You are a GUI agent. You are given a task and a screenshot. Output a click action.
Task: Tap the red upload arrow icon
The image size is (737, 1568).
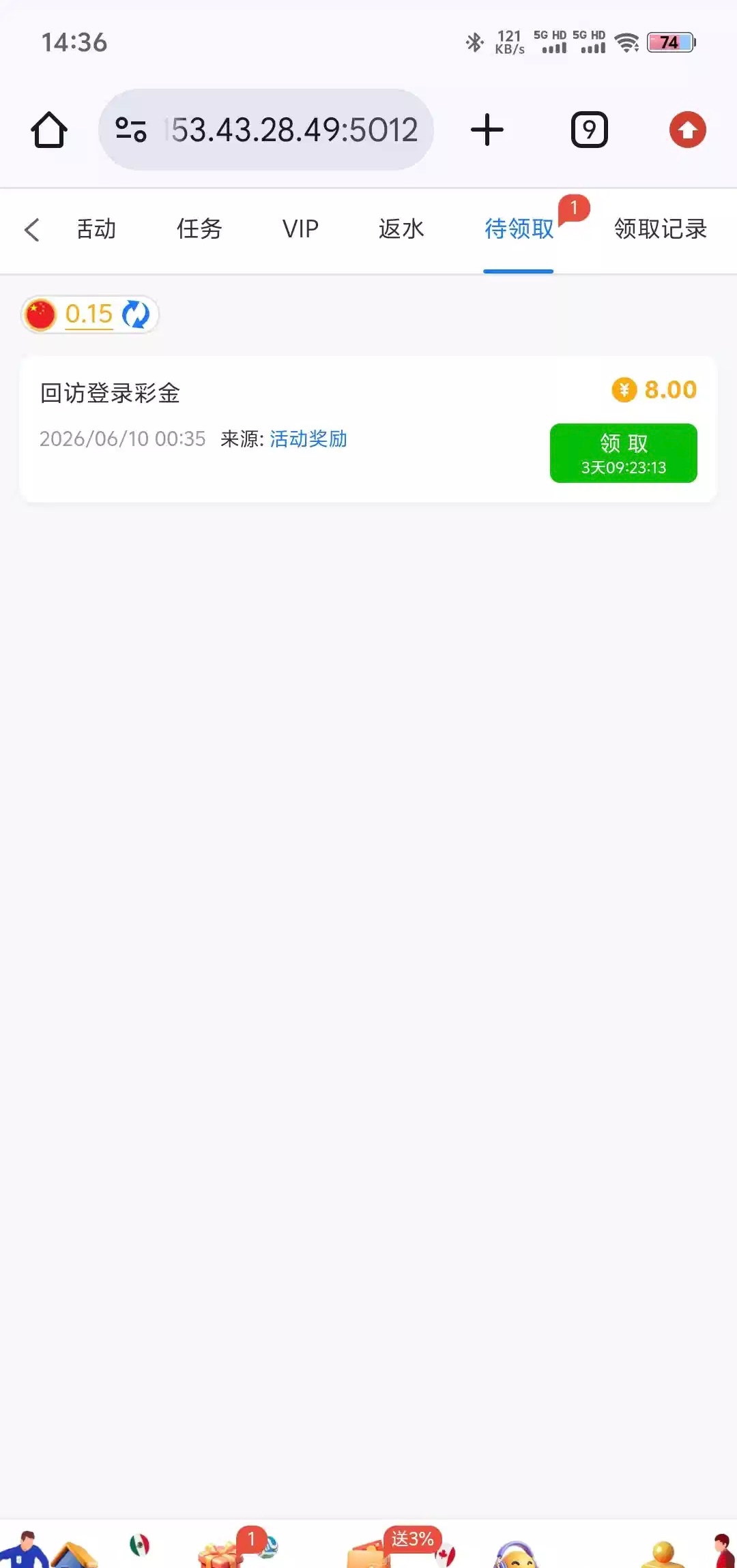coord(688,130)
